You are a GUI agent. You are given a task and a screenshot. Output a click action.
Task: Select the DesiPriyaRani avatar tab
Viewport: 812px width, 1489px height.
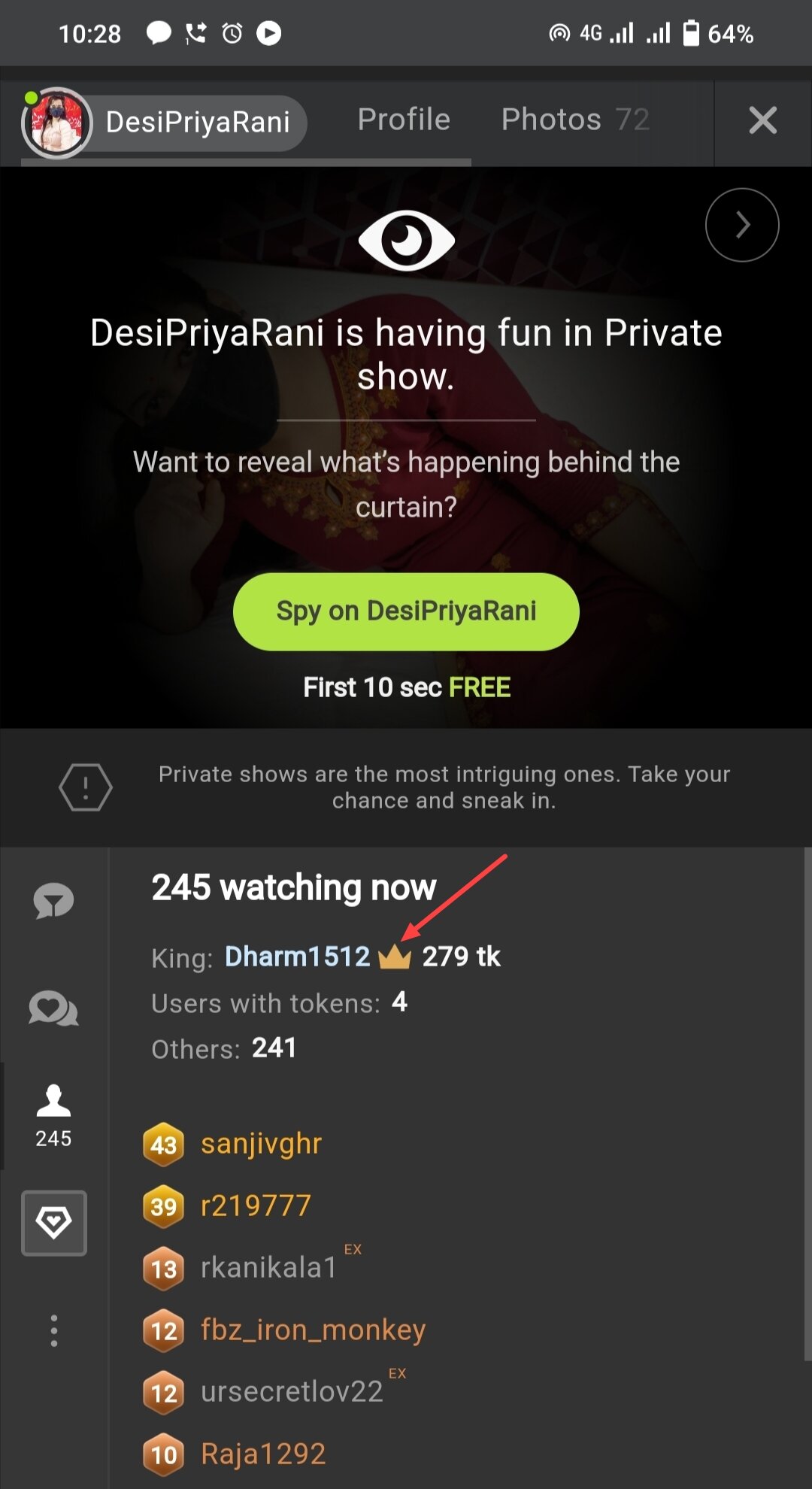pos(165,123)
